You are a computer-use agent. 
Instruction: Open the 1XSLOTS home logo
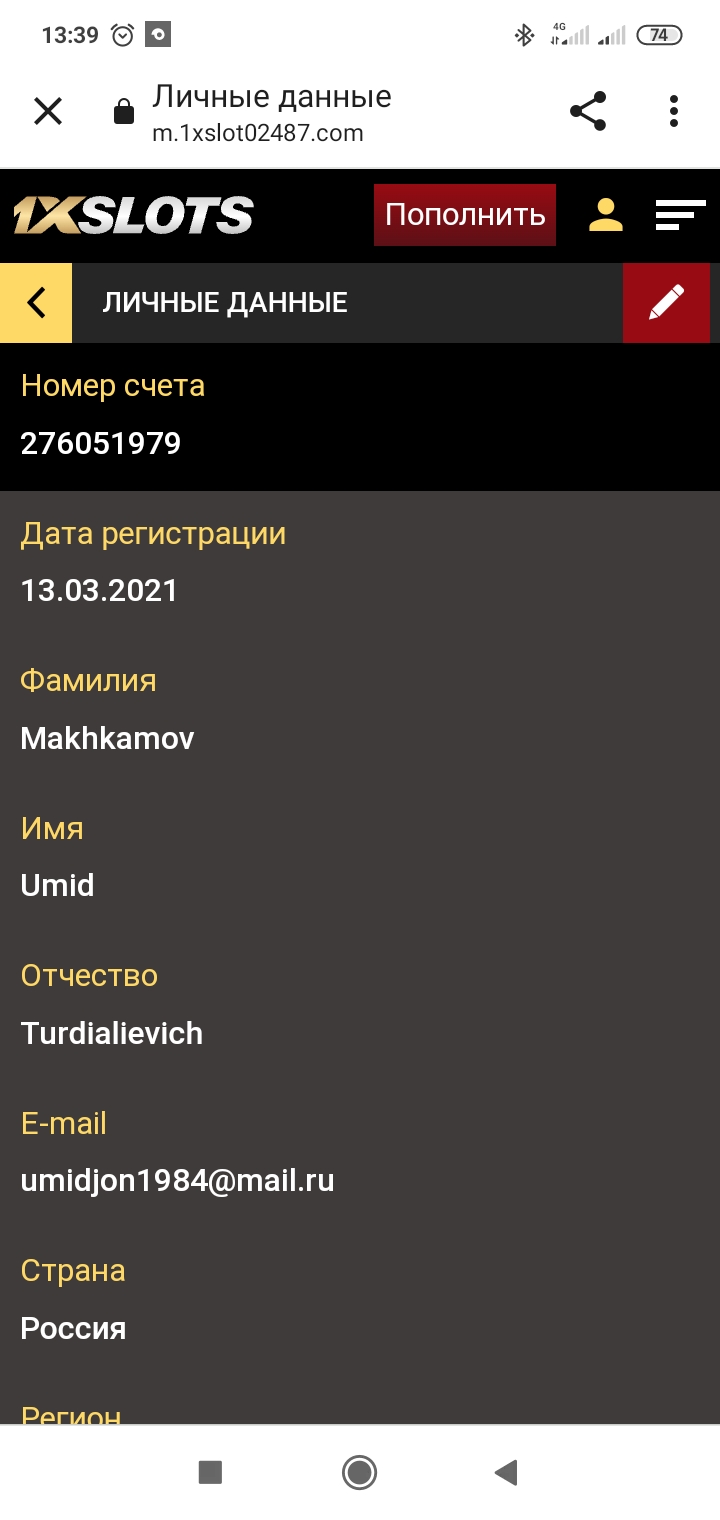[133, 215]
